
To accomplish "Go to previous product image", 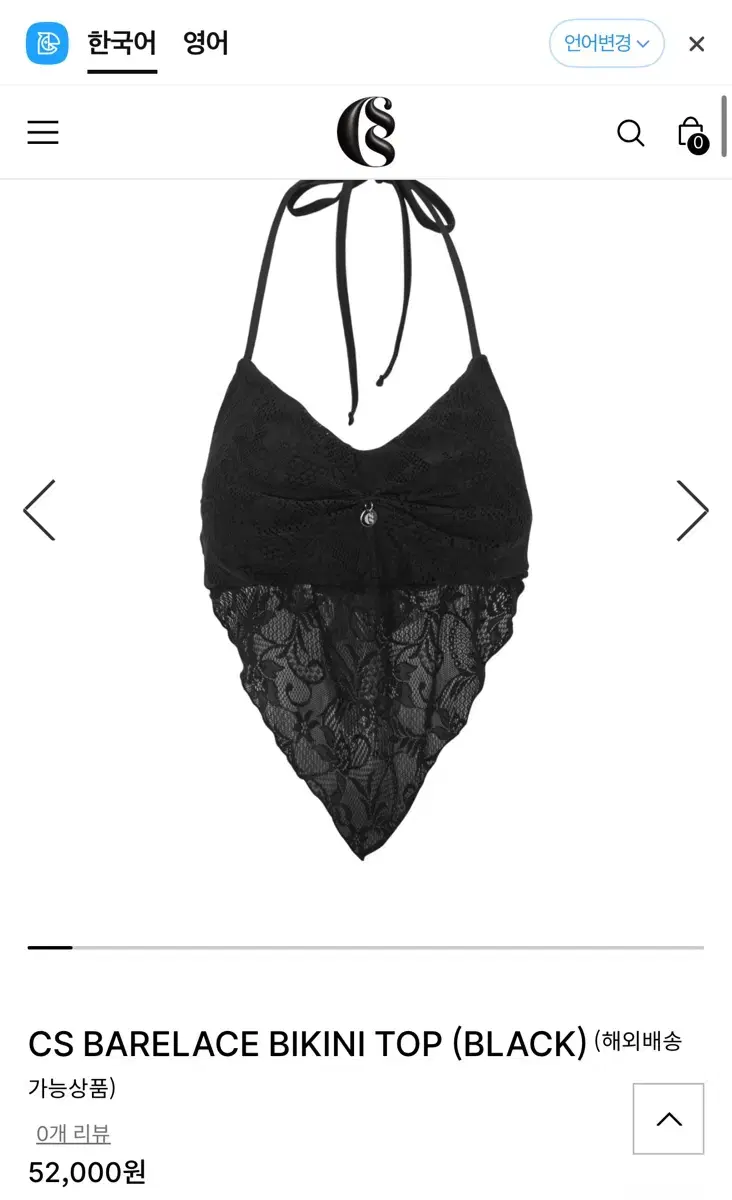I will click(x=39, y=510).
